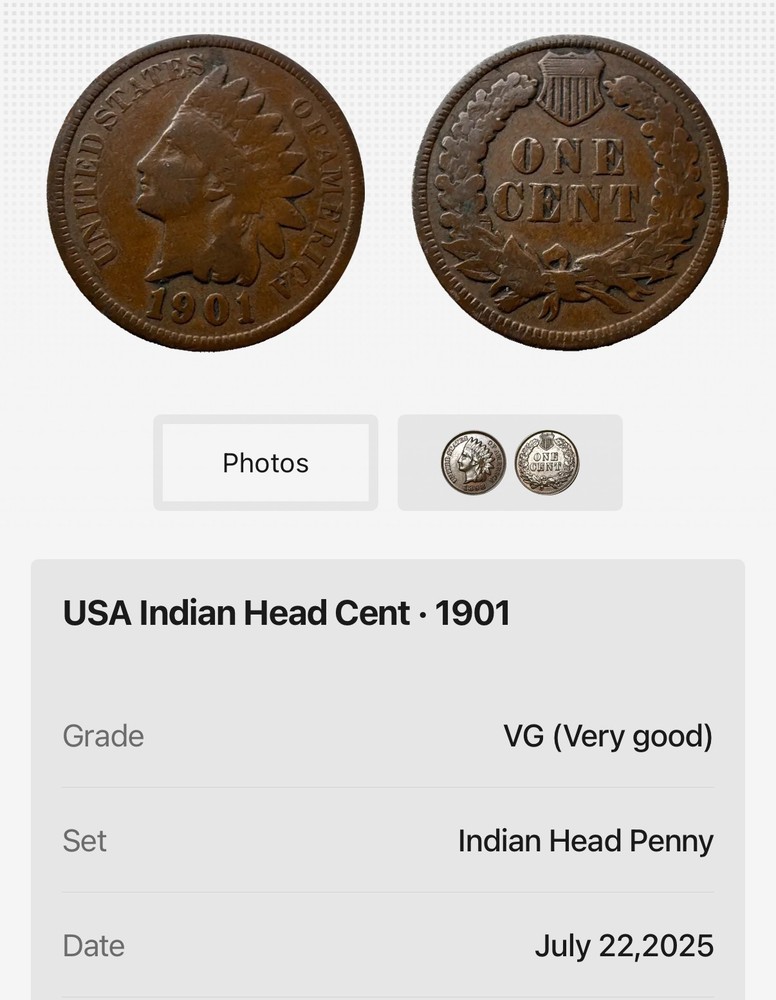Screen dimensions: 776x1000
Task: Select the Indian Head Penny set value
Action: (586, 841)
